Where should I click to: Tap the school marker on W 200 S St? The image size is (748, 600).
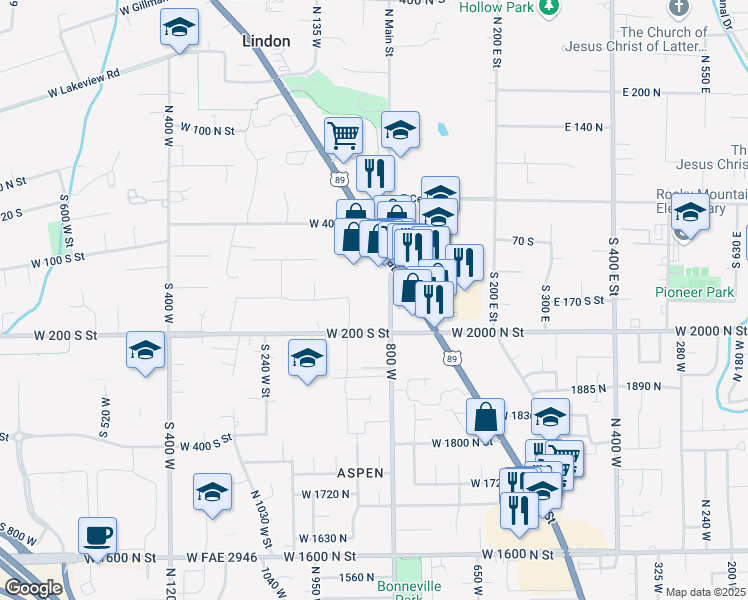click(x=145, y=352)
